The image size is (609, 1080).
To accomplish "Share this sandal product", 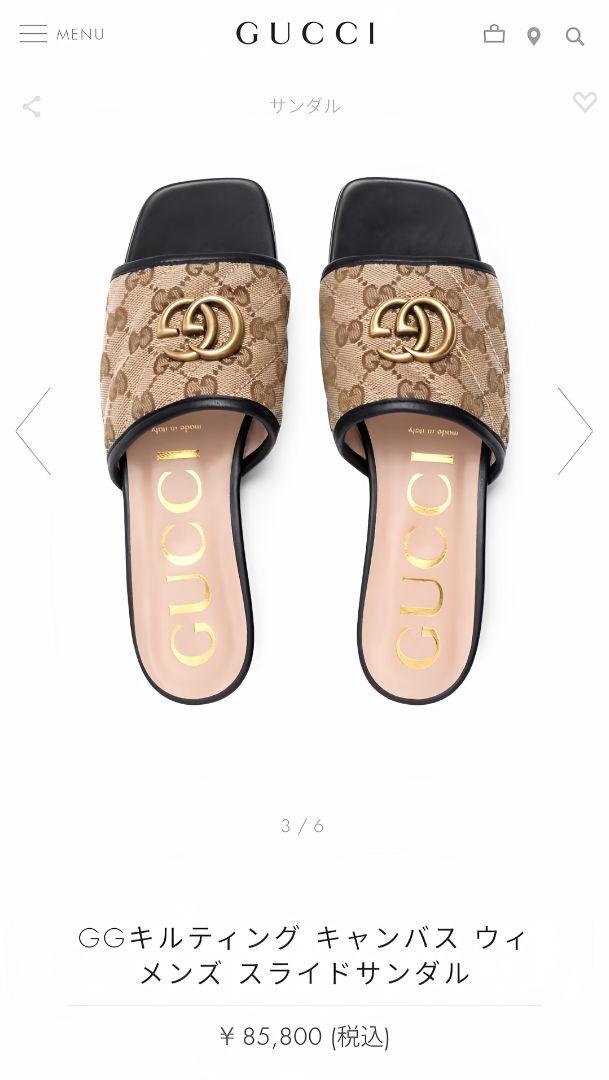I will (x=32, y=107).
